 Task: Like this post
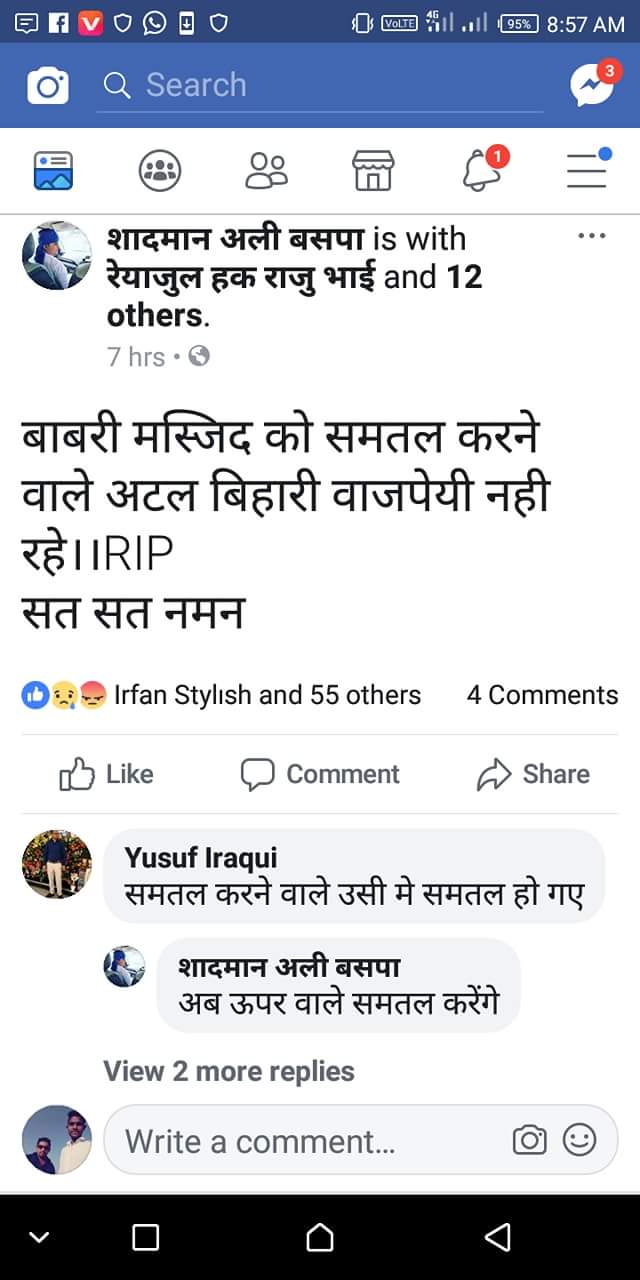coord(107,774)
